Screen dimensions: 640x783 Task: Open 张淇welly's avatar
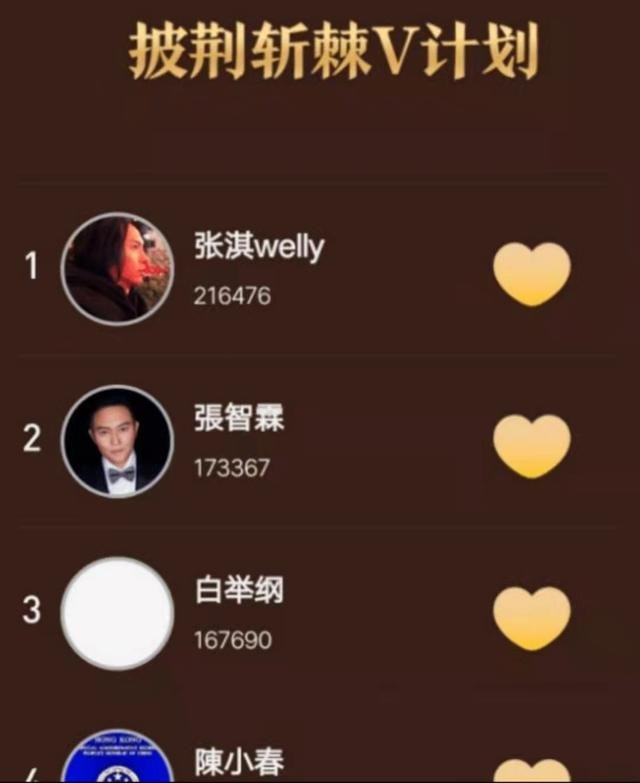click(118, 268)
